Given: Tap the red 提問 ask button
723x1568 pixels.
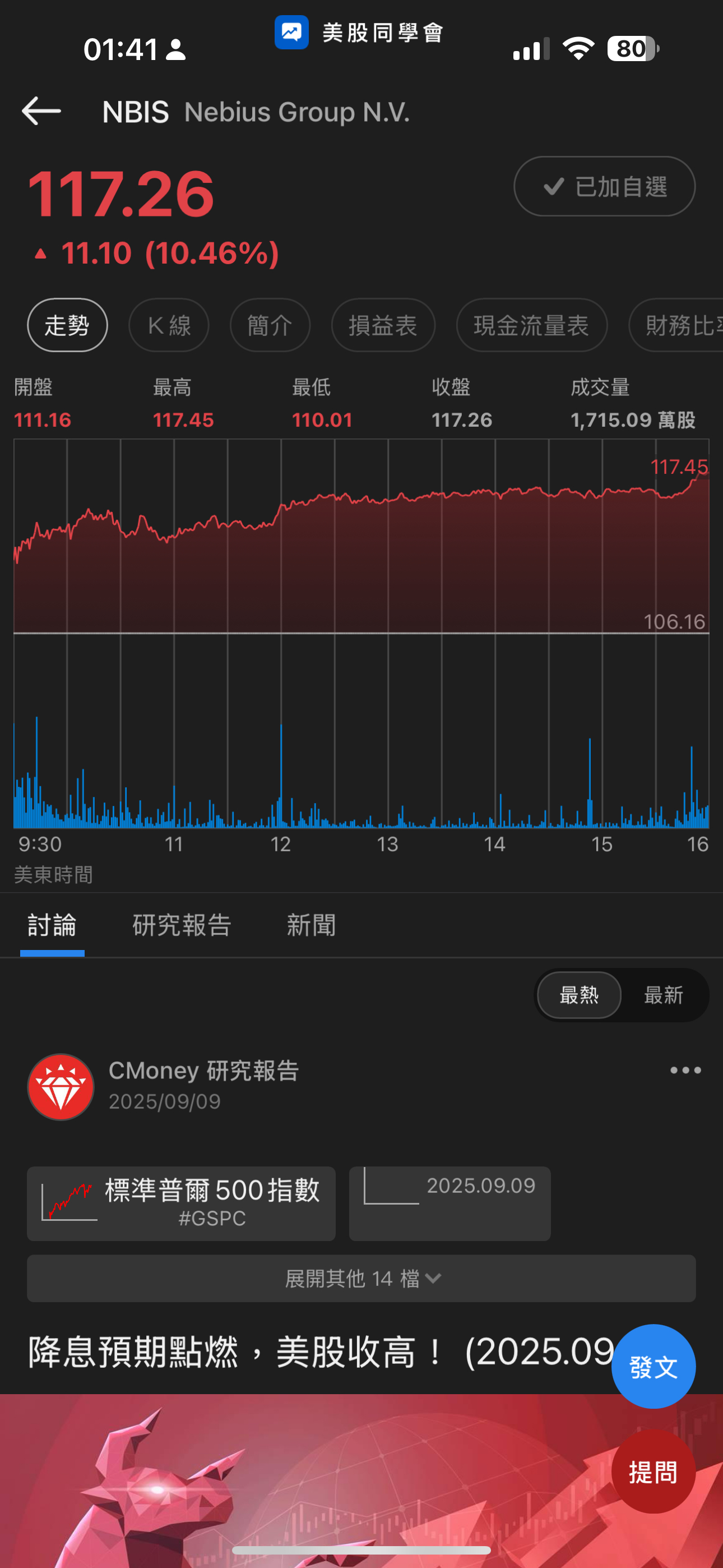Looking at the screenshot, I should click(653, 1472).
